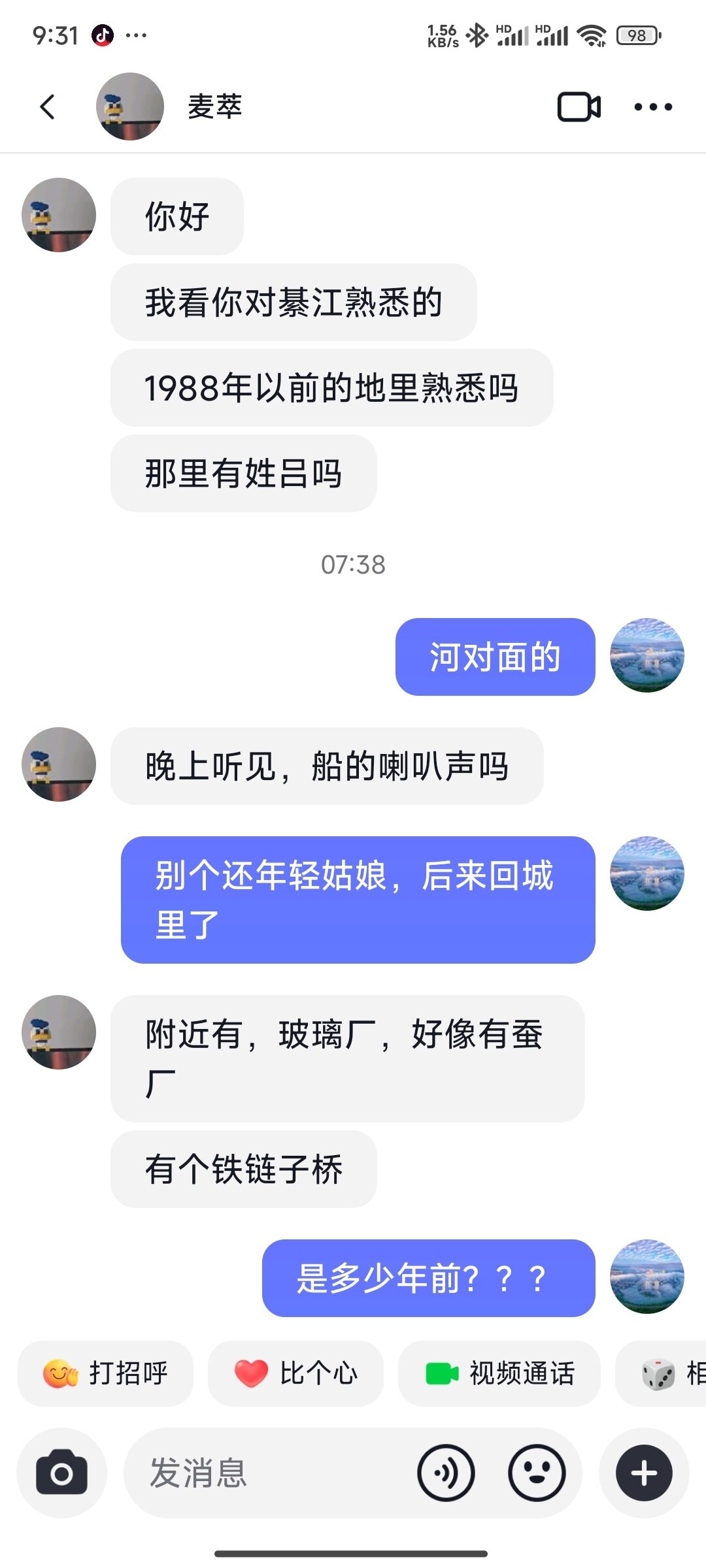Tap my avatar beside the 河对面的 message
The width and height of the screenshot is (706, 1568).
pos(647,655)
